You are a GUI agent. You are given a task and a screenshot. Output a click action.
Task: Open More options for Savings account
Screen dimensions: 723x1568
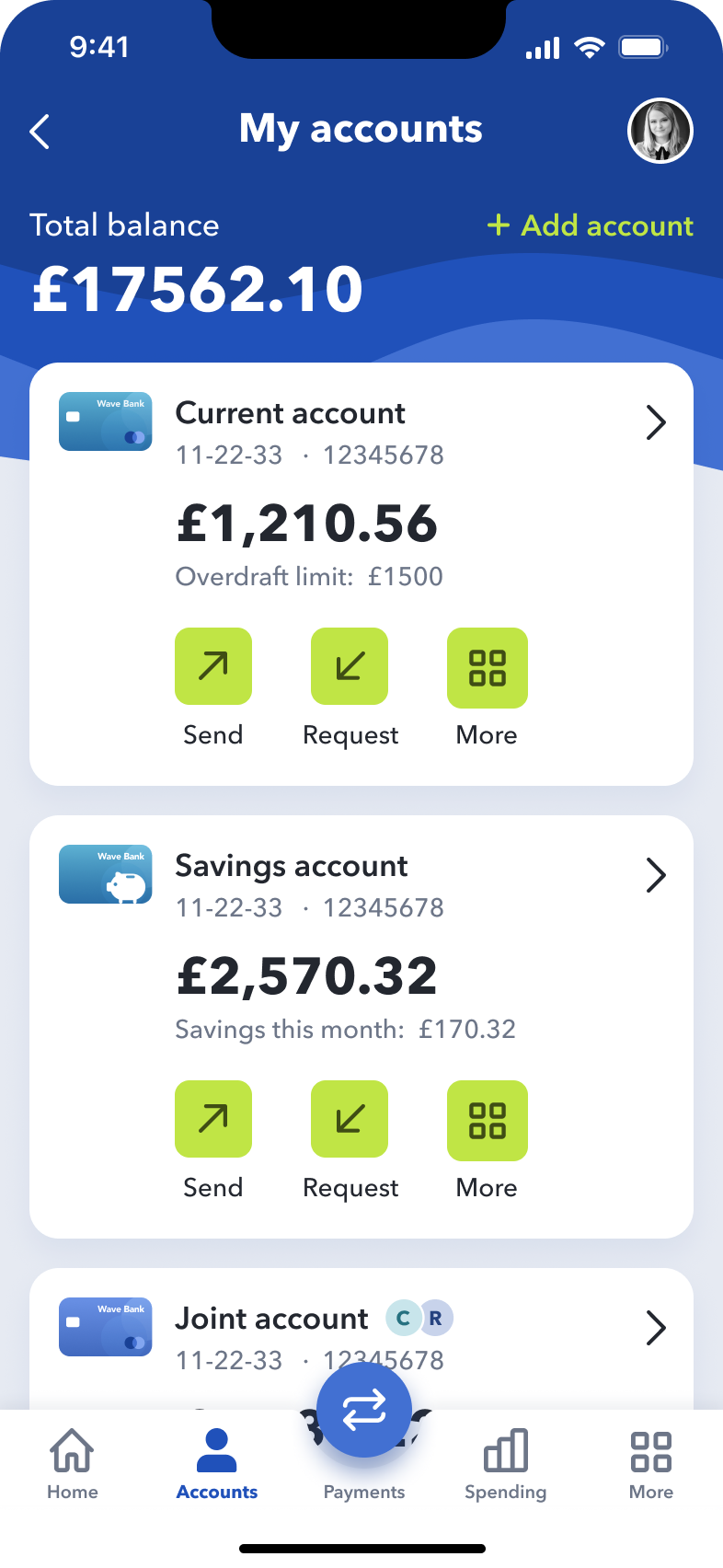487,1119
